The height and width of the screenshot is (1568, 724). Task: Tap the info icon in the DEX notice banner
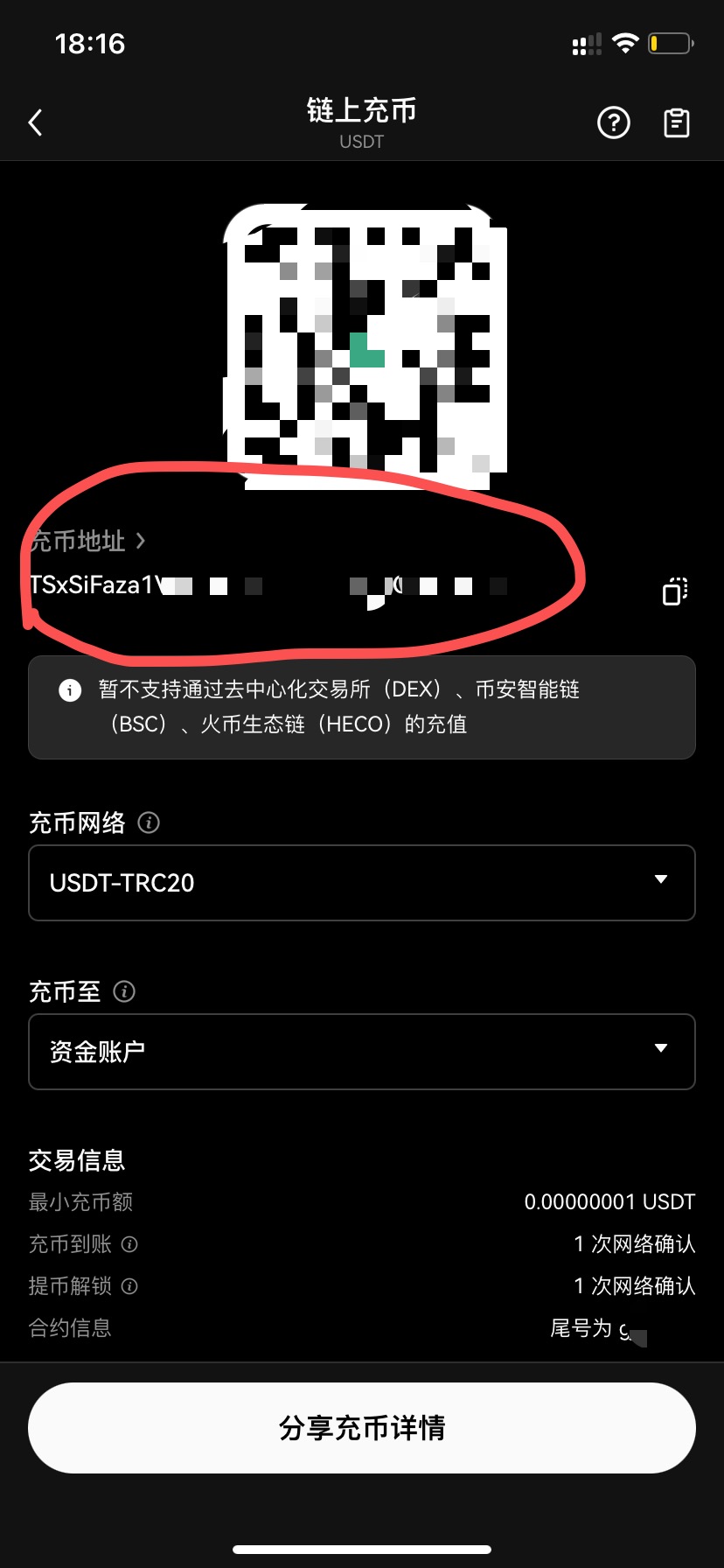click(70, 690)
